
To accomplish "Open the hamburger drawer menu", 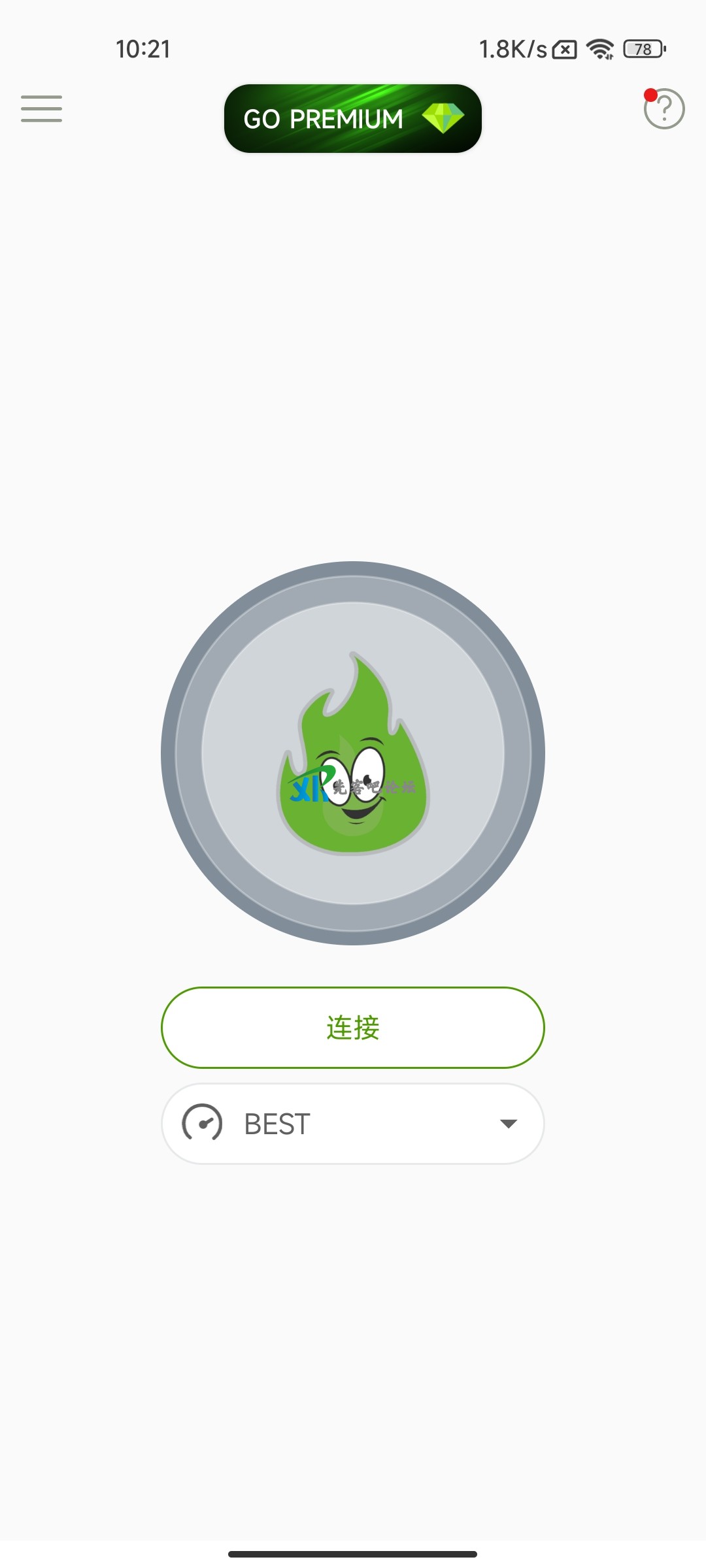I will (41, 108).
